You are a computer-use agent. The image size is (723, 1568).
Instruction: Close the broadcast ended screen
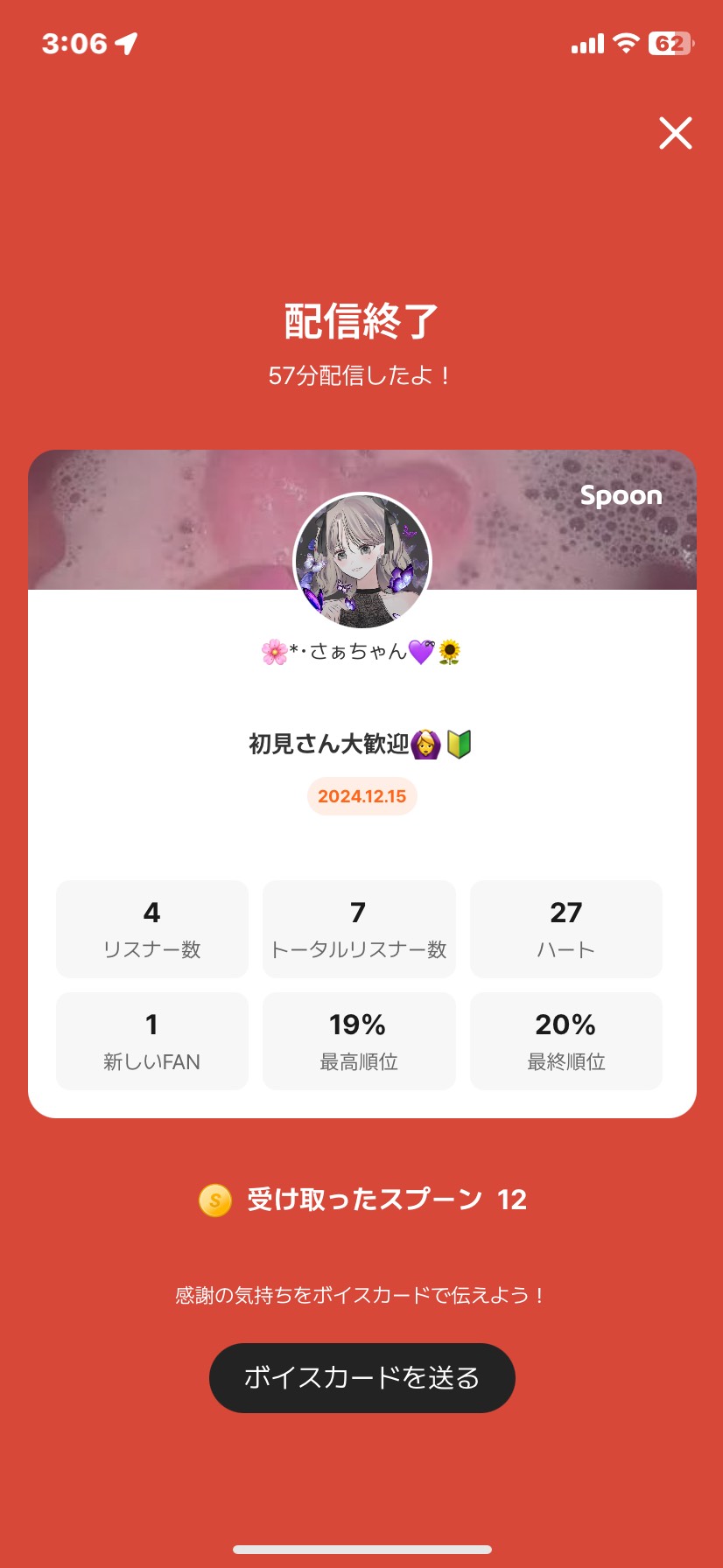675,133
